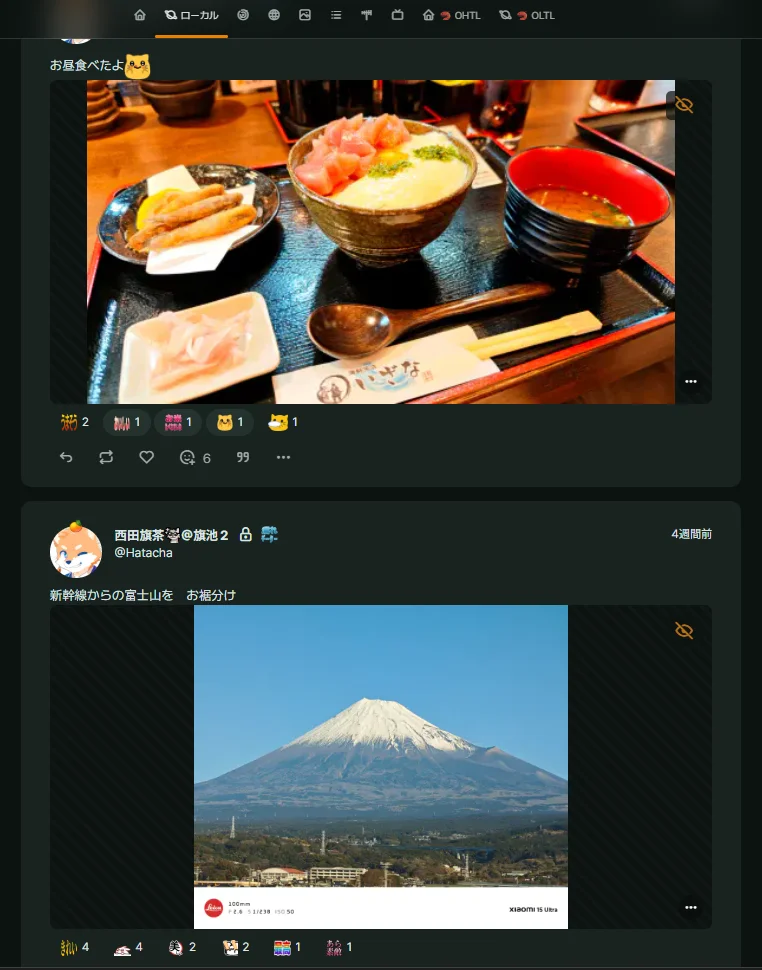The width and height of the screenshot is (762, 970).
Task: Open the options menu on the Fuji image
Action: [691, 907]
